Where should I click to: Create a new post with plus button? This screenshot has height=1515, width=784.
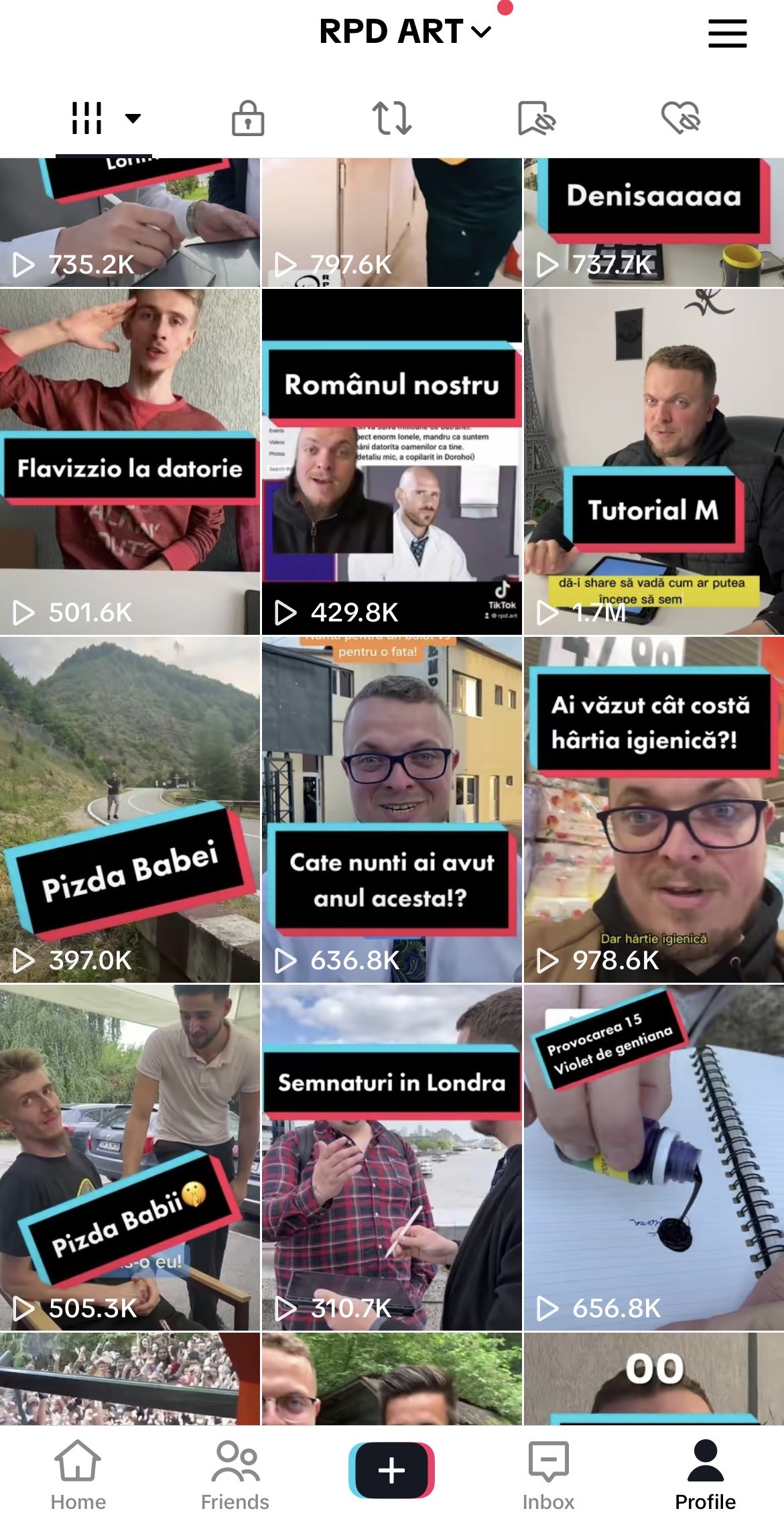pos(391,1469)
